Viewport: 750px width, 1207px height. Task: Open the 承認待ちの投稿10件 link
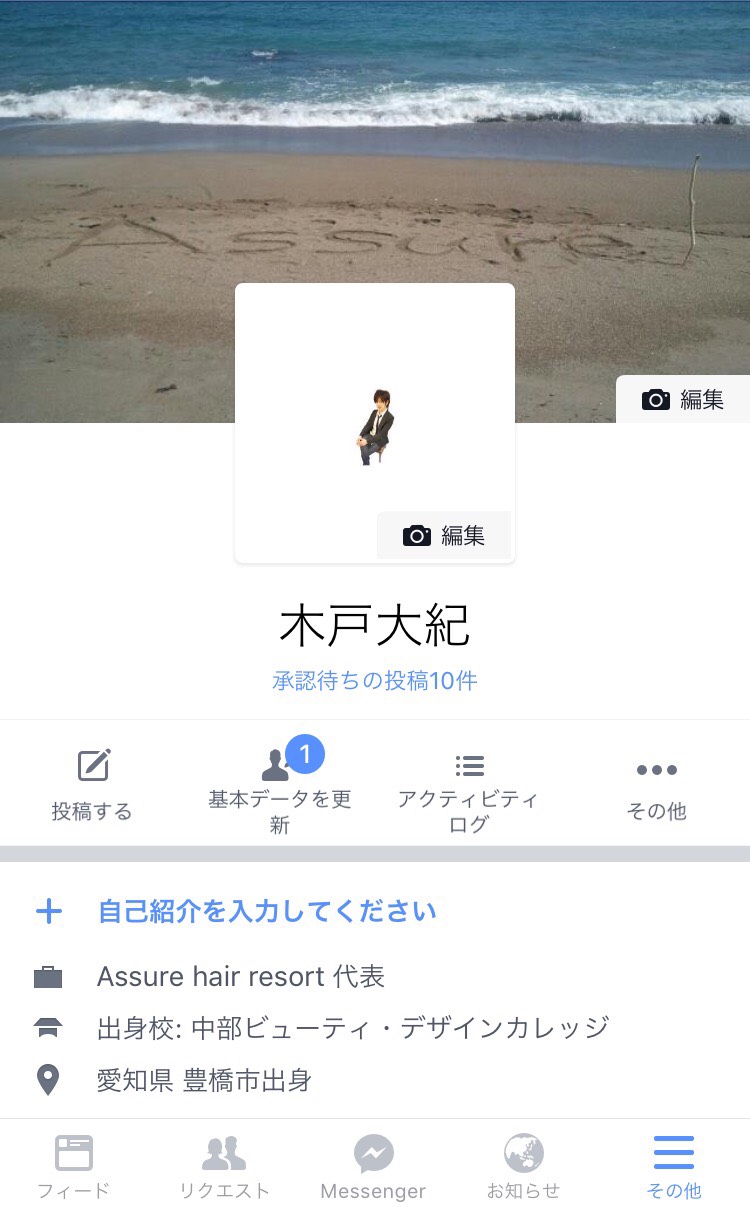tap(375, 681)
